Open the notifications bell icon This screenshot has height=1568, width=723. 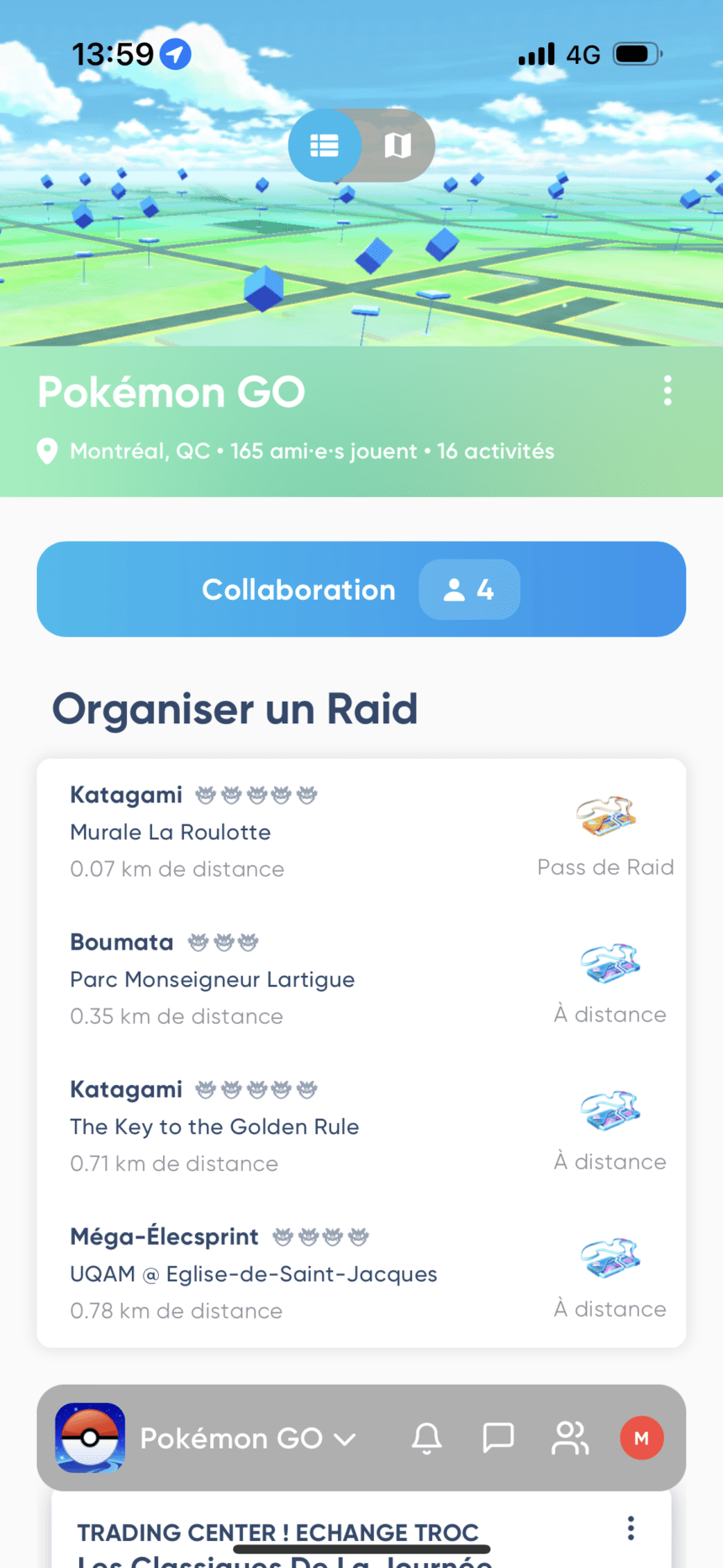click(x=426, y=1438)
